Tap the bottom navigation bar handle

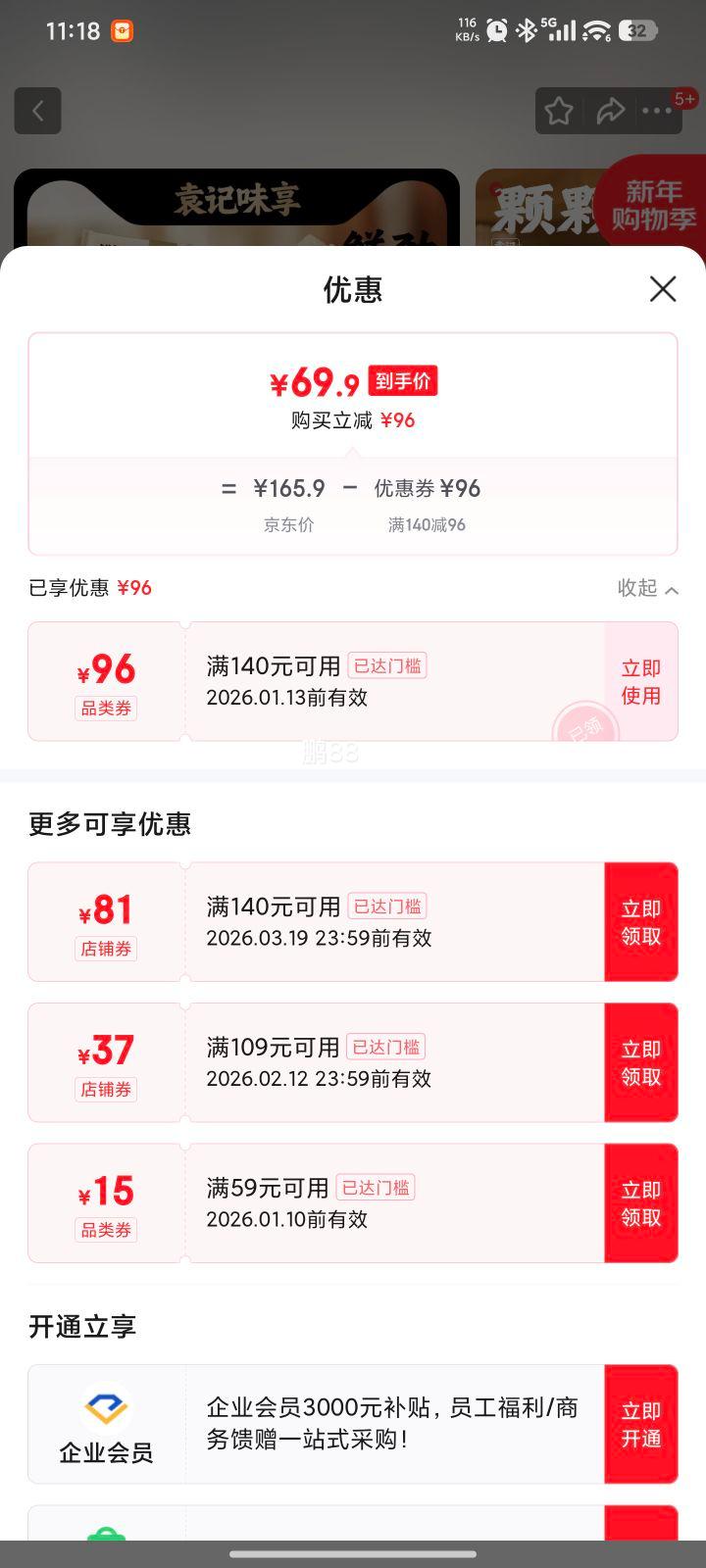tap(353, 1552)
